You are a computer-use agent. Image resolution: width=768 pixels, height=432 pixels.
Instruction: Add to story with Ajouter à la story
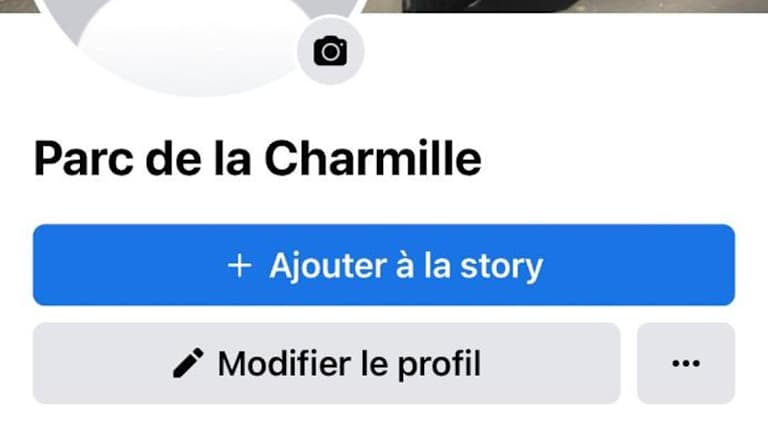(384, 265)
